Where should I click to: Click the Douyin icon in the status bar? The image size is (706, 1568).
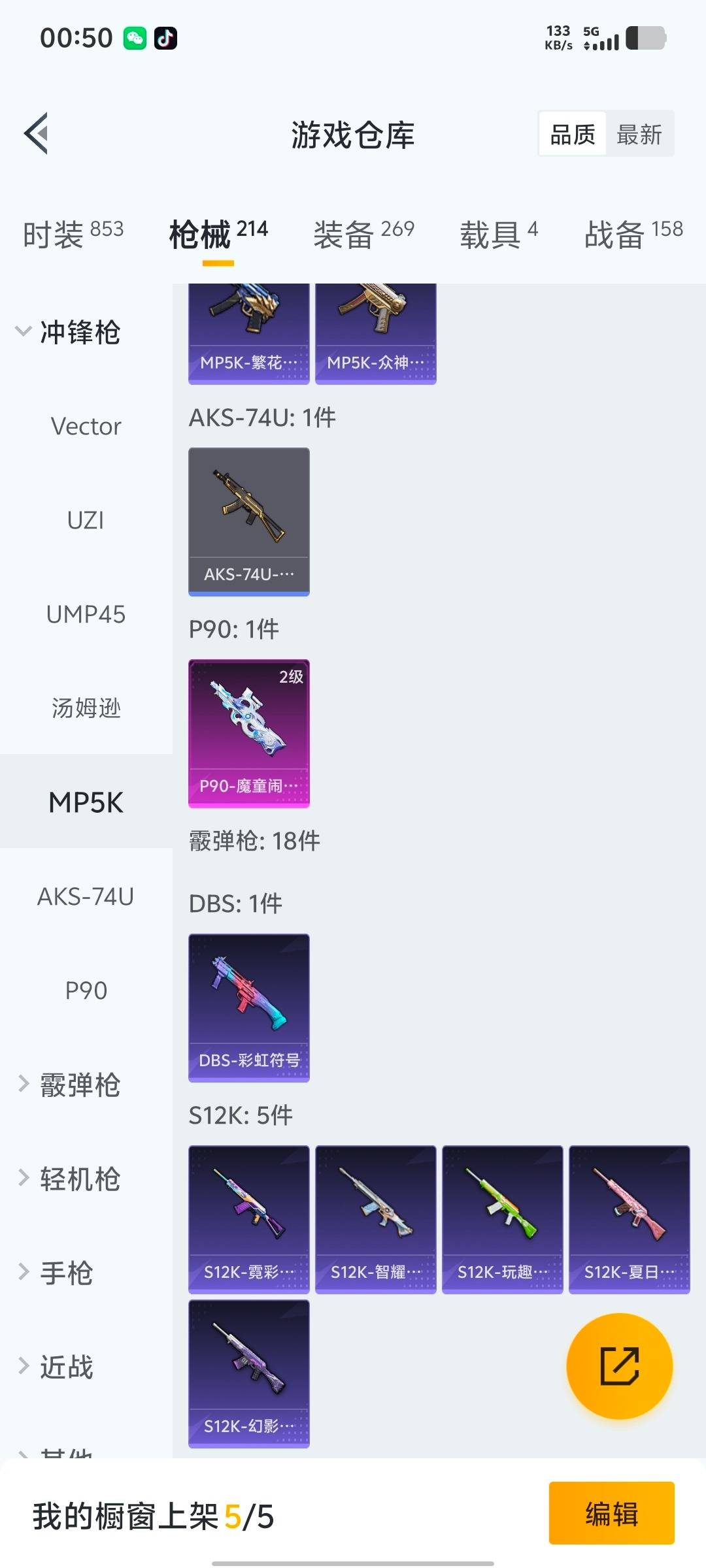(x=165, y=37)
